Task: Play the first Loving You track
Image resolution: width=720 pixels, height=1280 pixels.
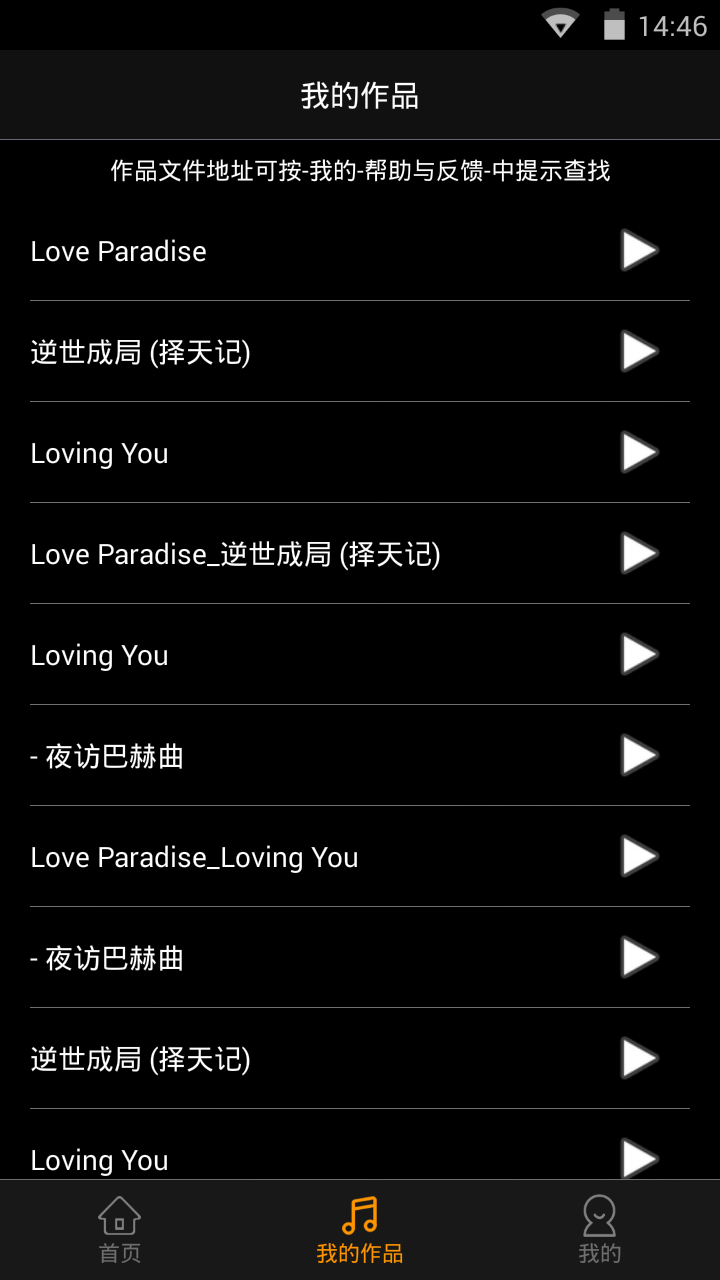Action: click(637, 453)
